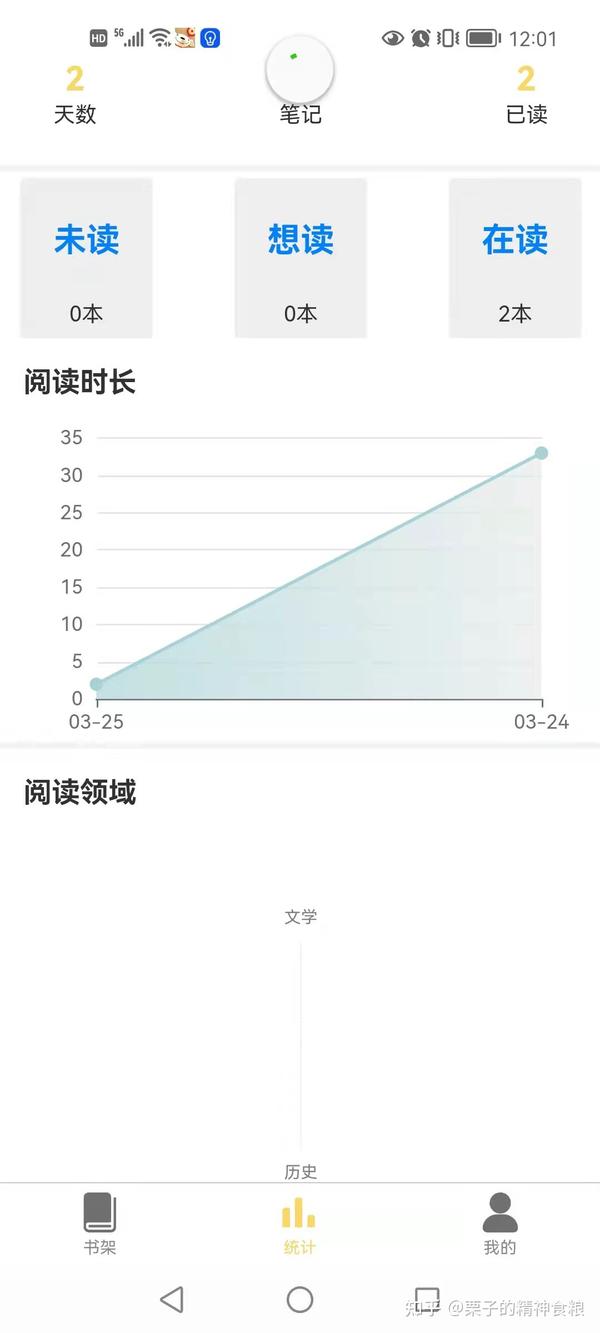Go to the system home screen
This screenshot has height=1333, width=600.
point(300,1299)
